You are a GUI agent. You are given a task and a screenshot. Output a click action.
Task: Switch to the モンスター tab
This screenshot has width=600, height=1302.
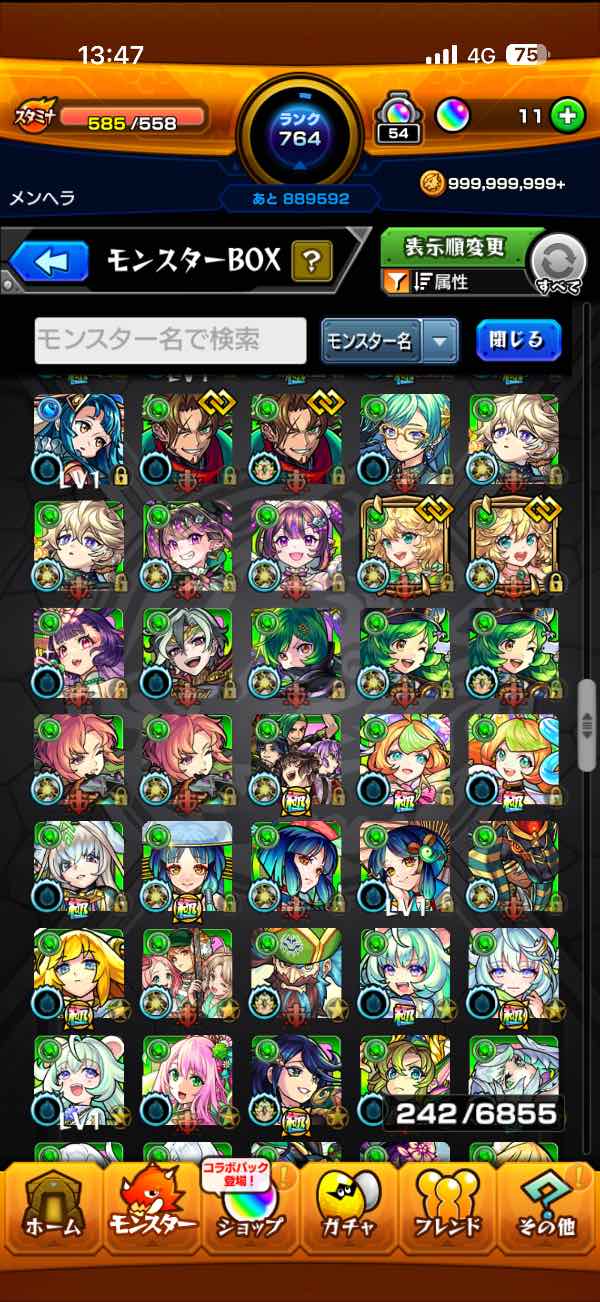point(150,1208)
